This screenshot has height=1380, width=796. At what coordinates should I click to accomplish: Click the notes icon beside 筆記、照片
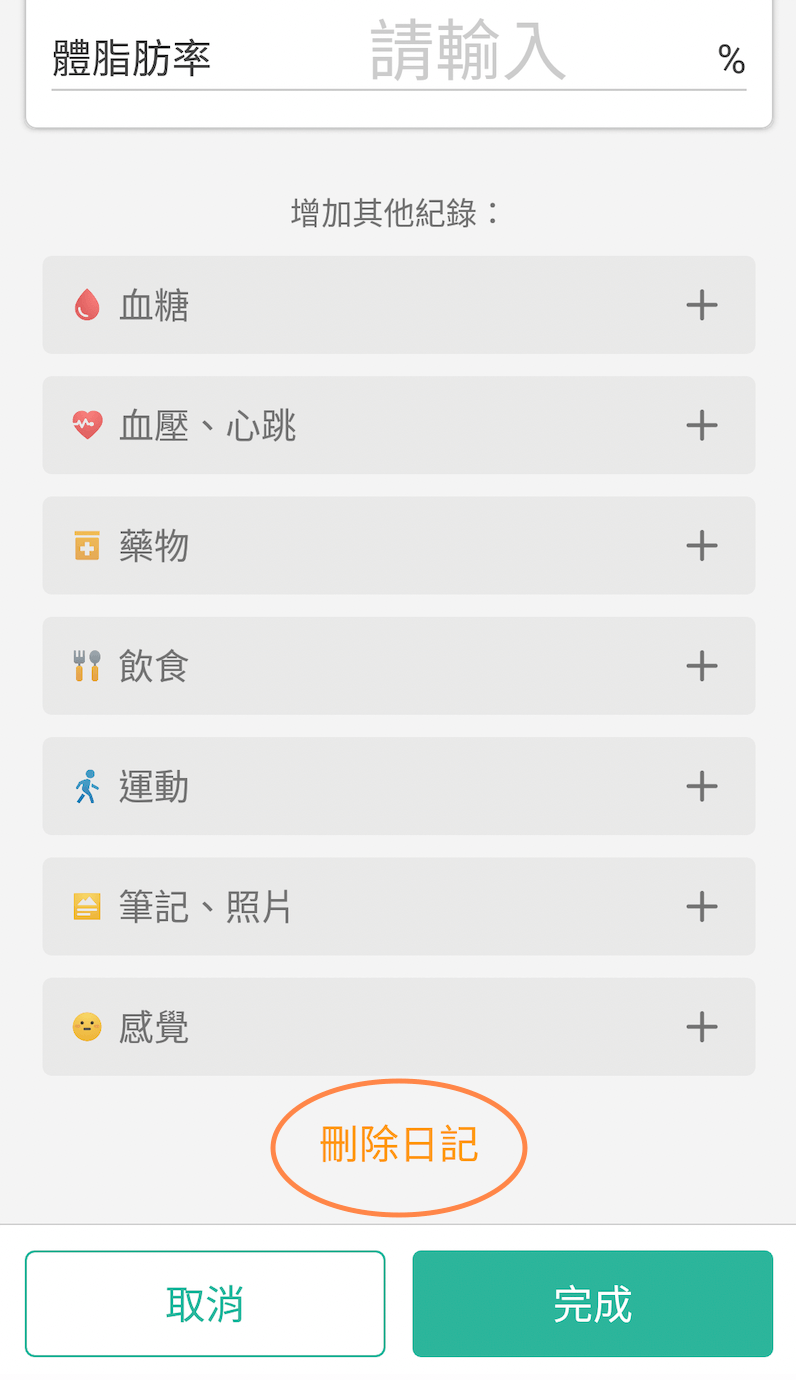pyautogui.click(x=87, y=906)
